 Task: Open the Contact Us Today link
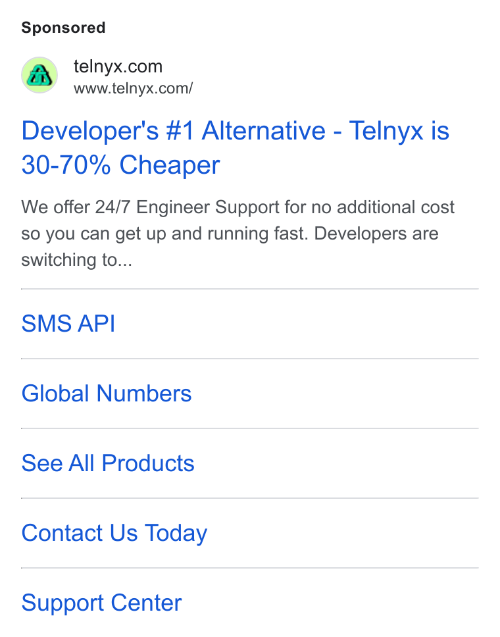114,533
